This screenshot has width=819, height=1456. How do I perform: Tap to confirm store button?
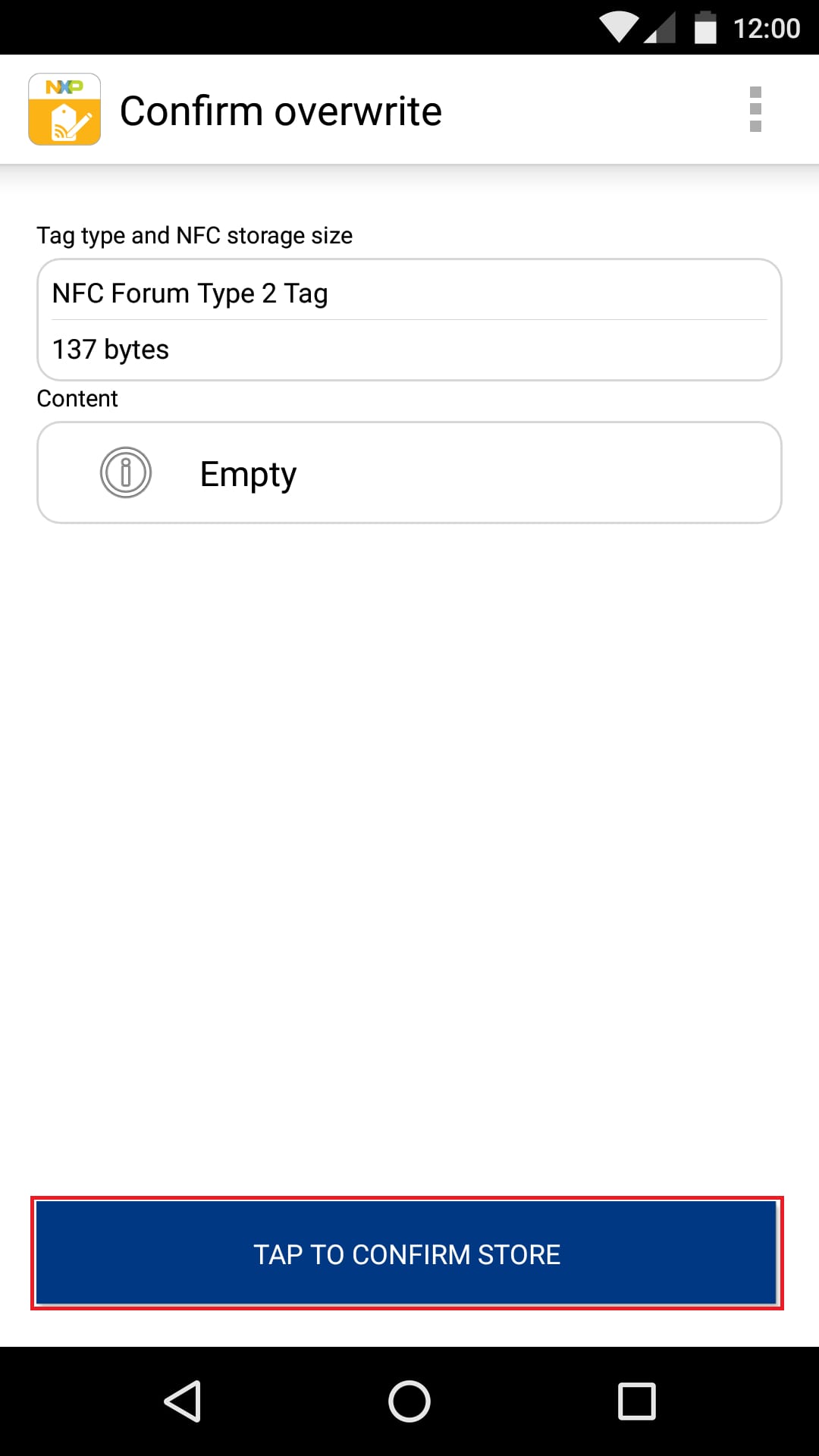[x=407, y=1254]
